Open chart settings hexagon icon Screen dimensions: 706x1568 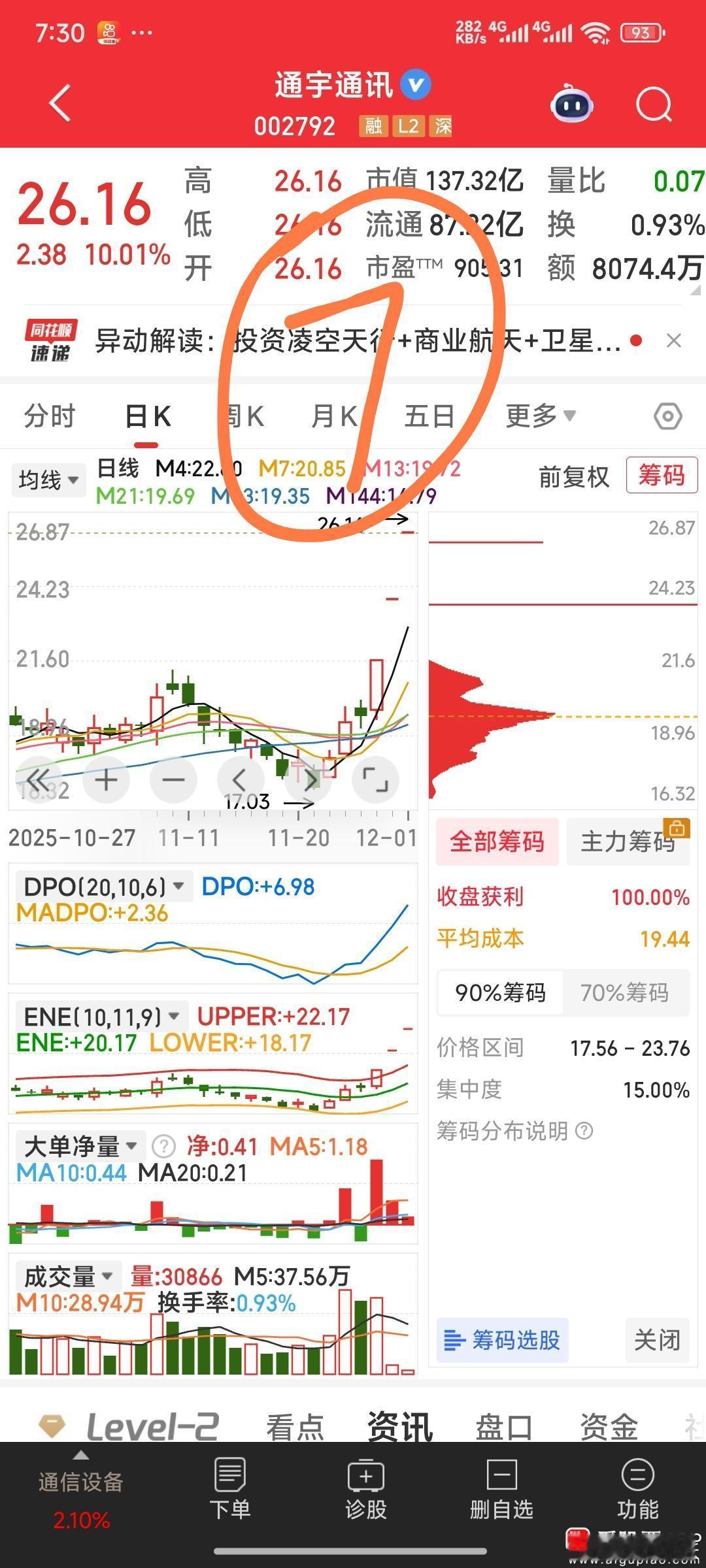[x=668, y=416]
